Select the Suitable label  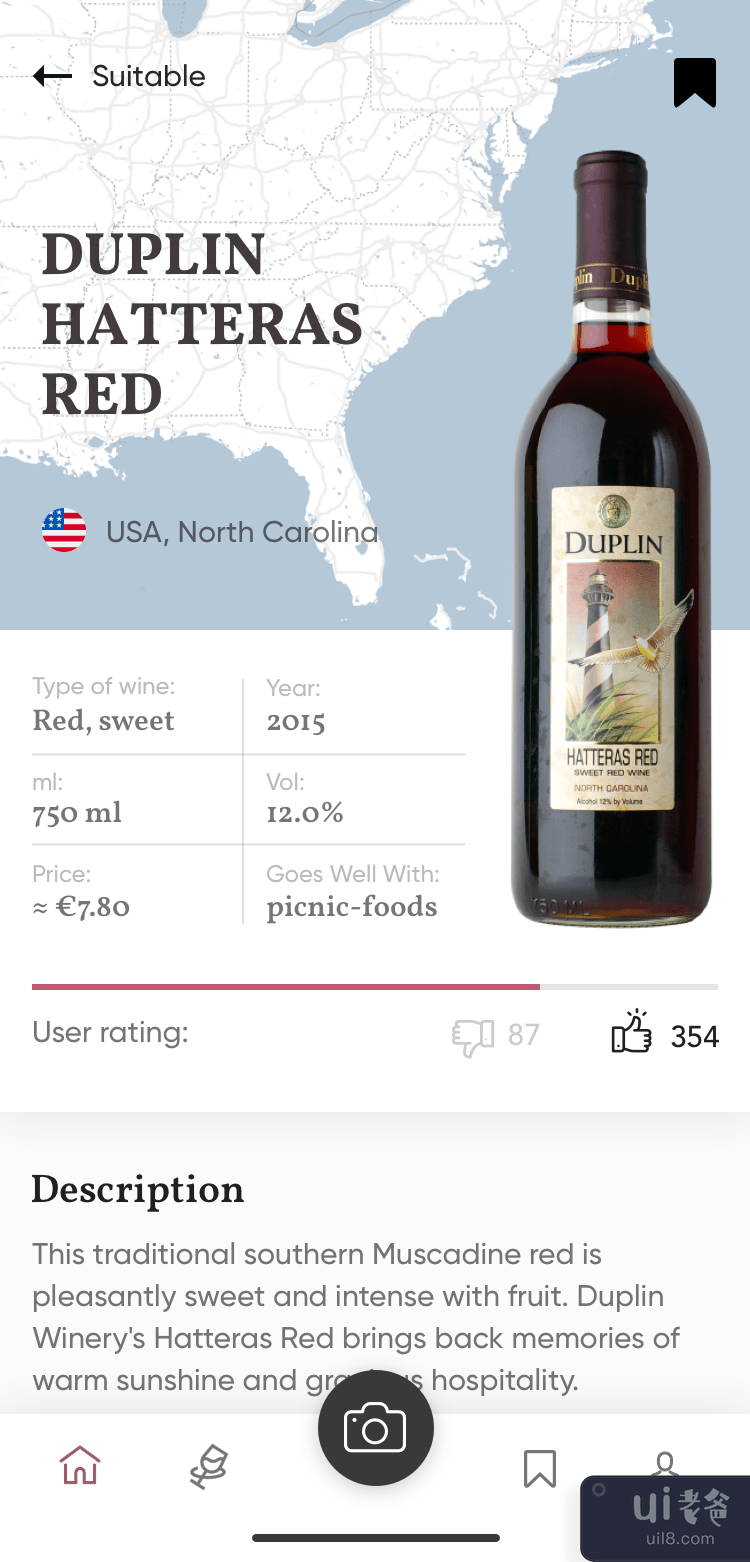click(148, 76)
